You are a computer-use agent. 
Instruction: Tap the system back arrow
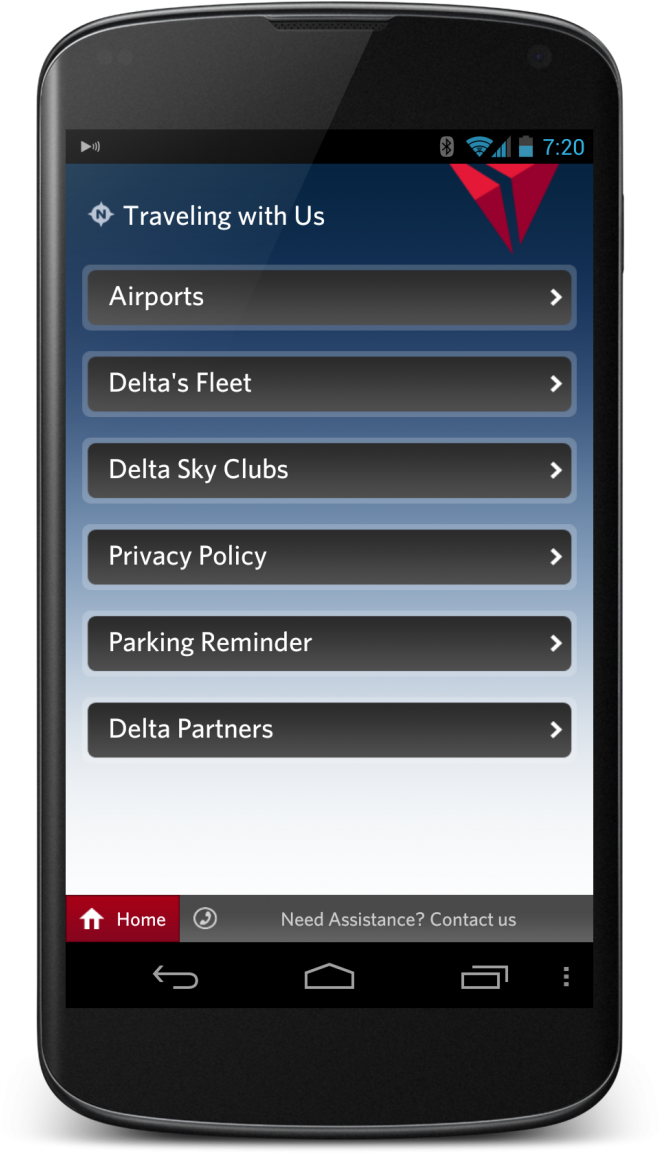pyautogui.click(x=175, y=977)
